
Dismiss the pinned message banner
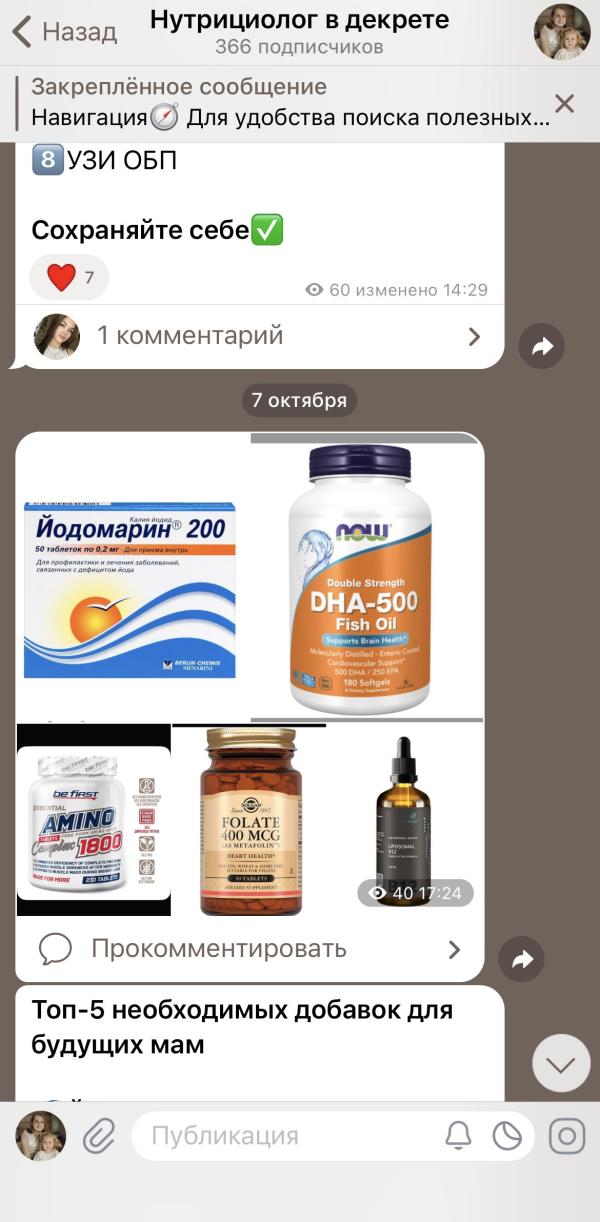pos(564,103)
